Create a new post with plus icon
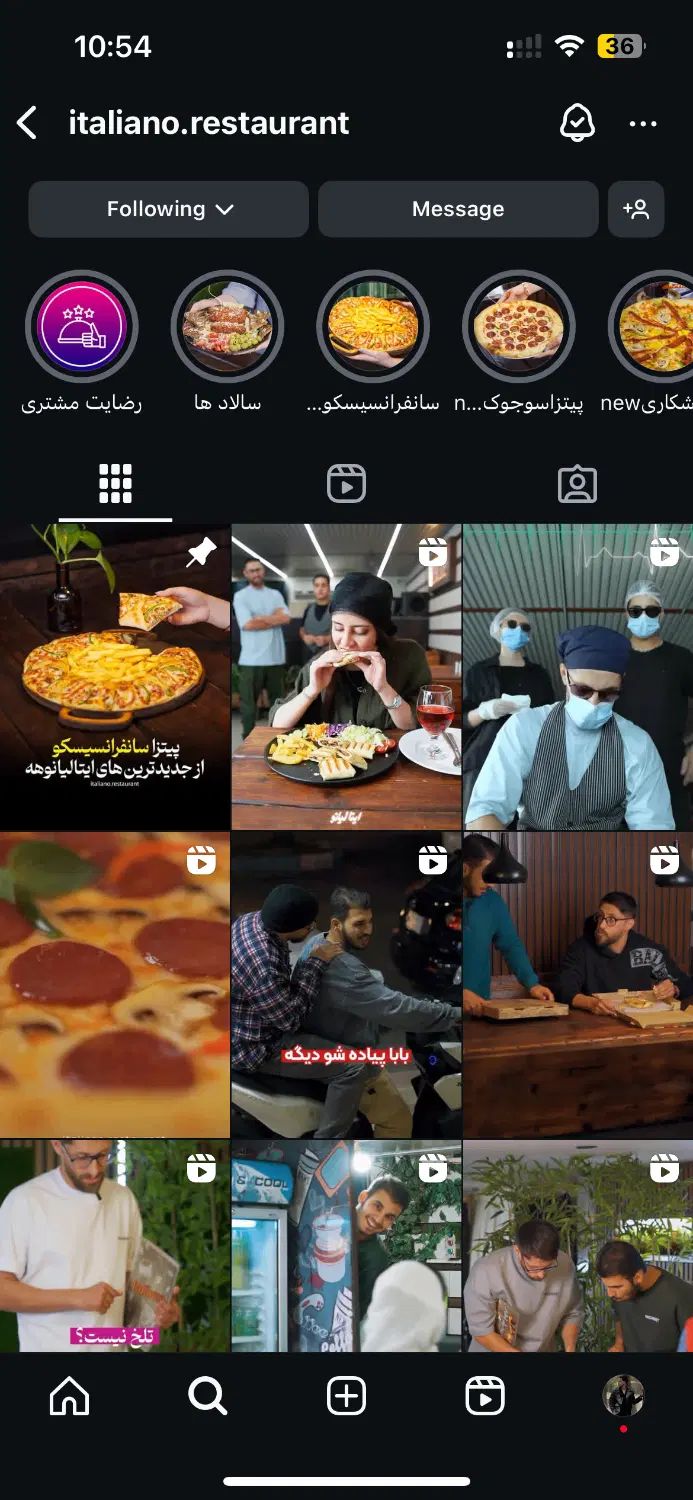 click(346, 1396)
